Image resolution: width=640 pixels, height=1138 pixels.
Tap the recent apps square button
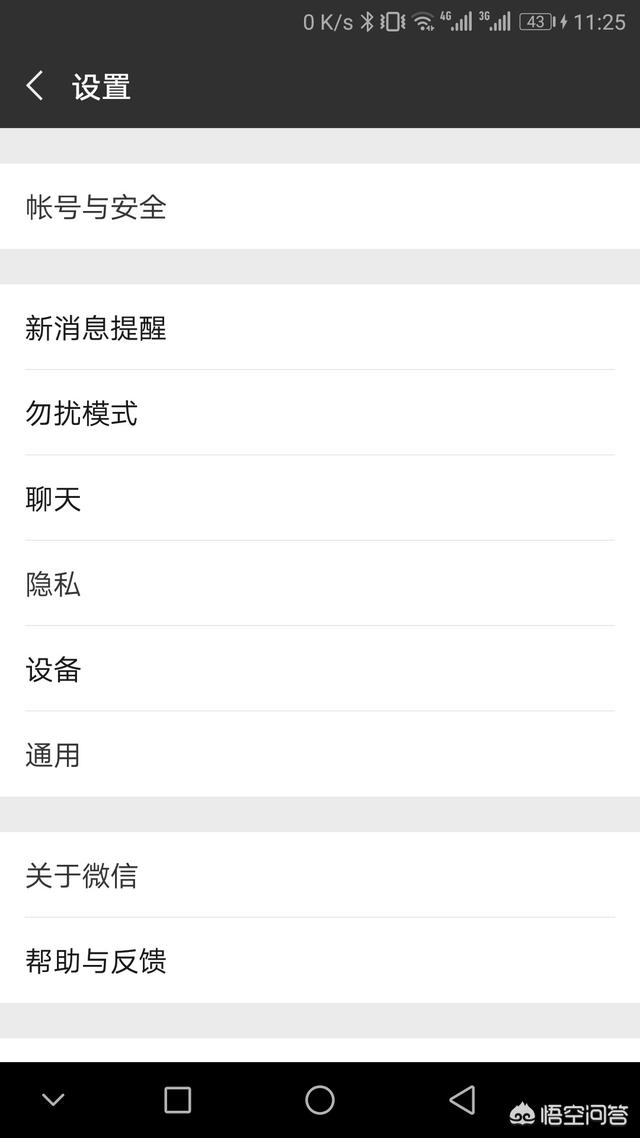[x=178, y=1100]
